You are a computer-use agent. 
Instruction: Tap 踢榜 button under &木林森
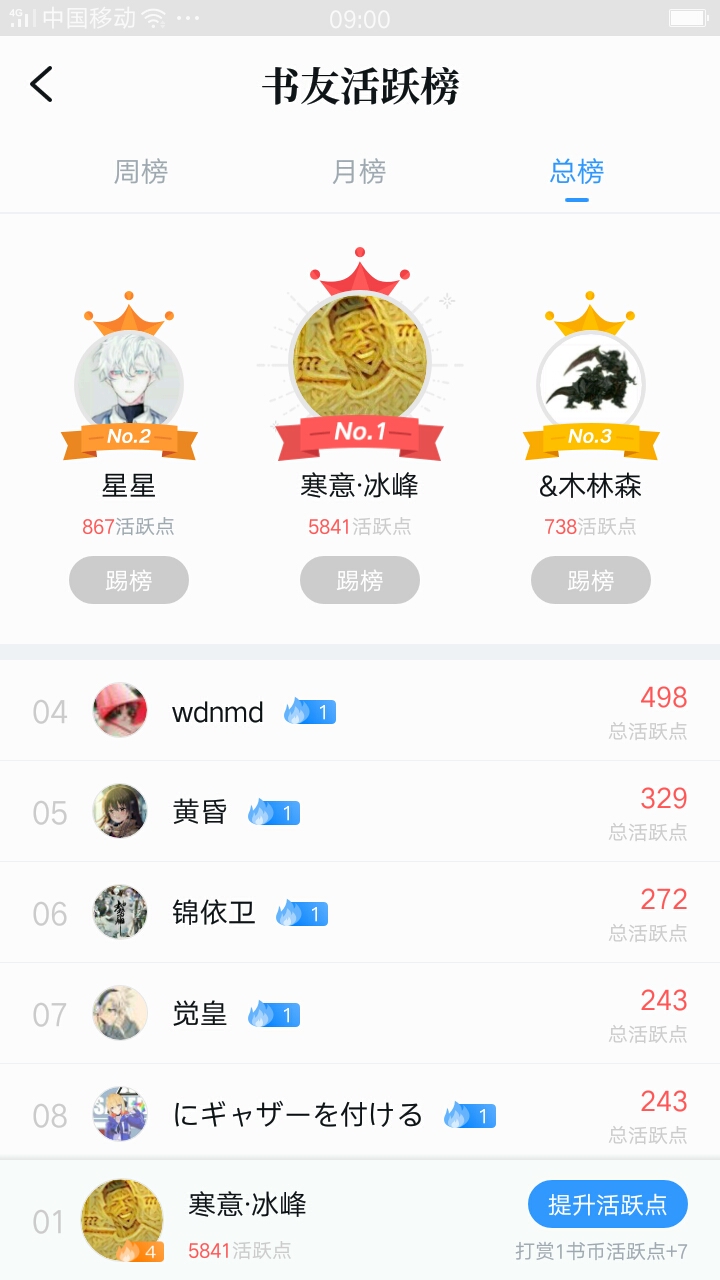click(591, 580)
